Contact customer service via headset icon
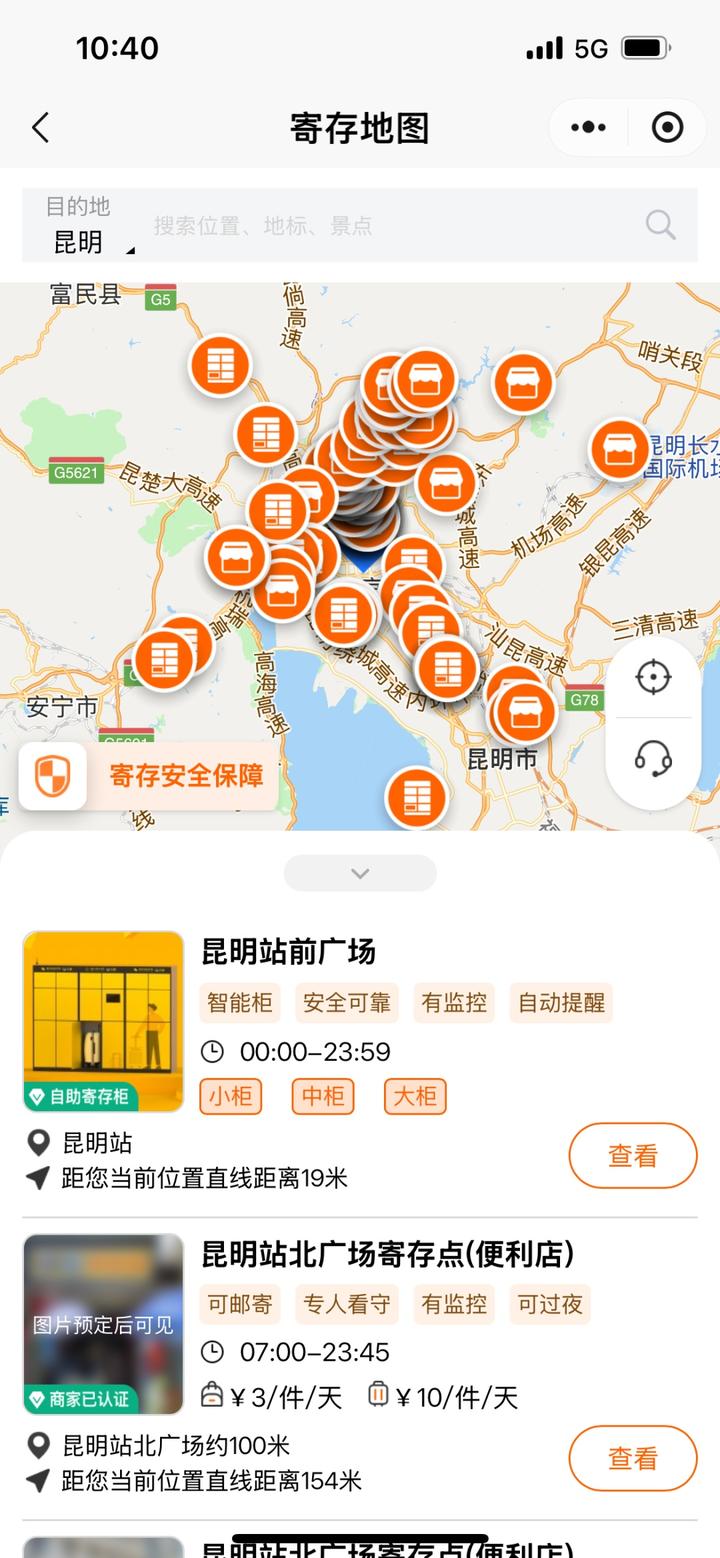 (653, 759)
